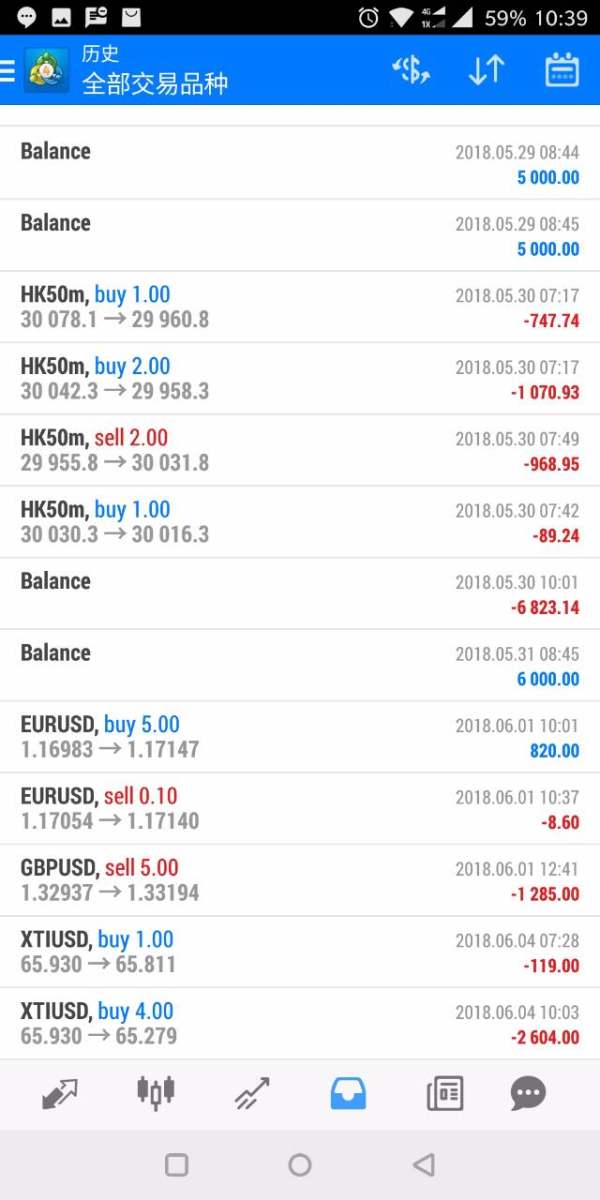Expand the XTIUSD buy 1.00 deal
Image resolution: width=600 pixels, height=1200 pixels.
point(300,952)
